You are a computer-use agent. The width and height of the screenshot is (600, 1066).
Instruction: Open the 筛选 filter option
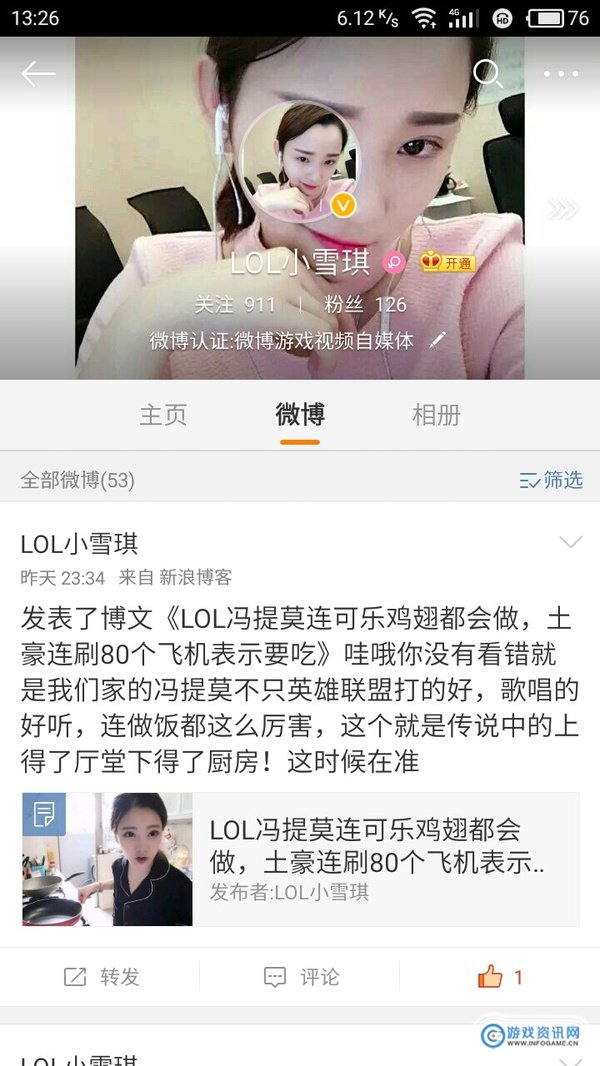click(551, 480)
